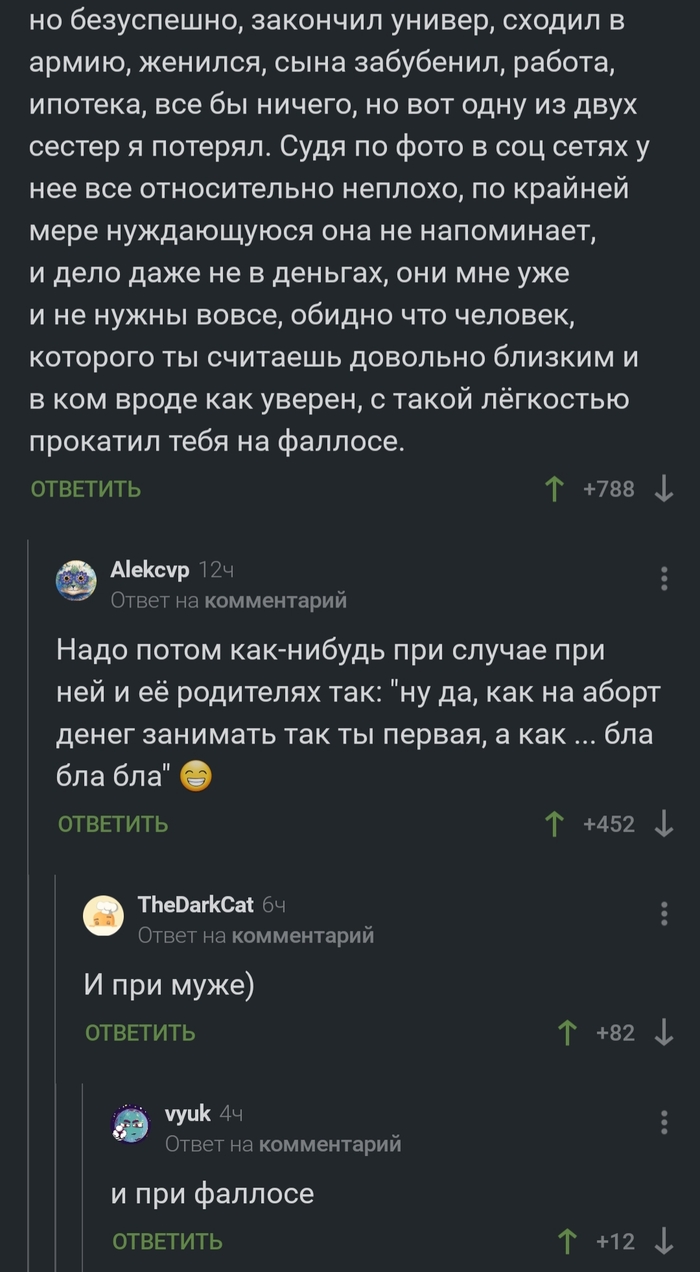
Task: Open parent comment link in Alekcvp's reply
Action: (275, 600)
